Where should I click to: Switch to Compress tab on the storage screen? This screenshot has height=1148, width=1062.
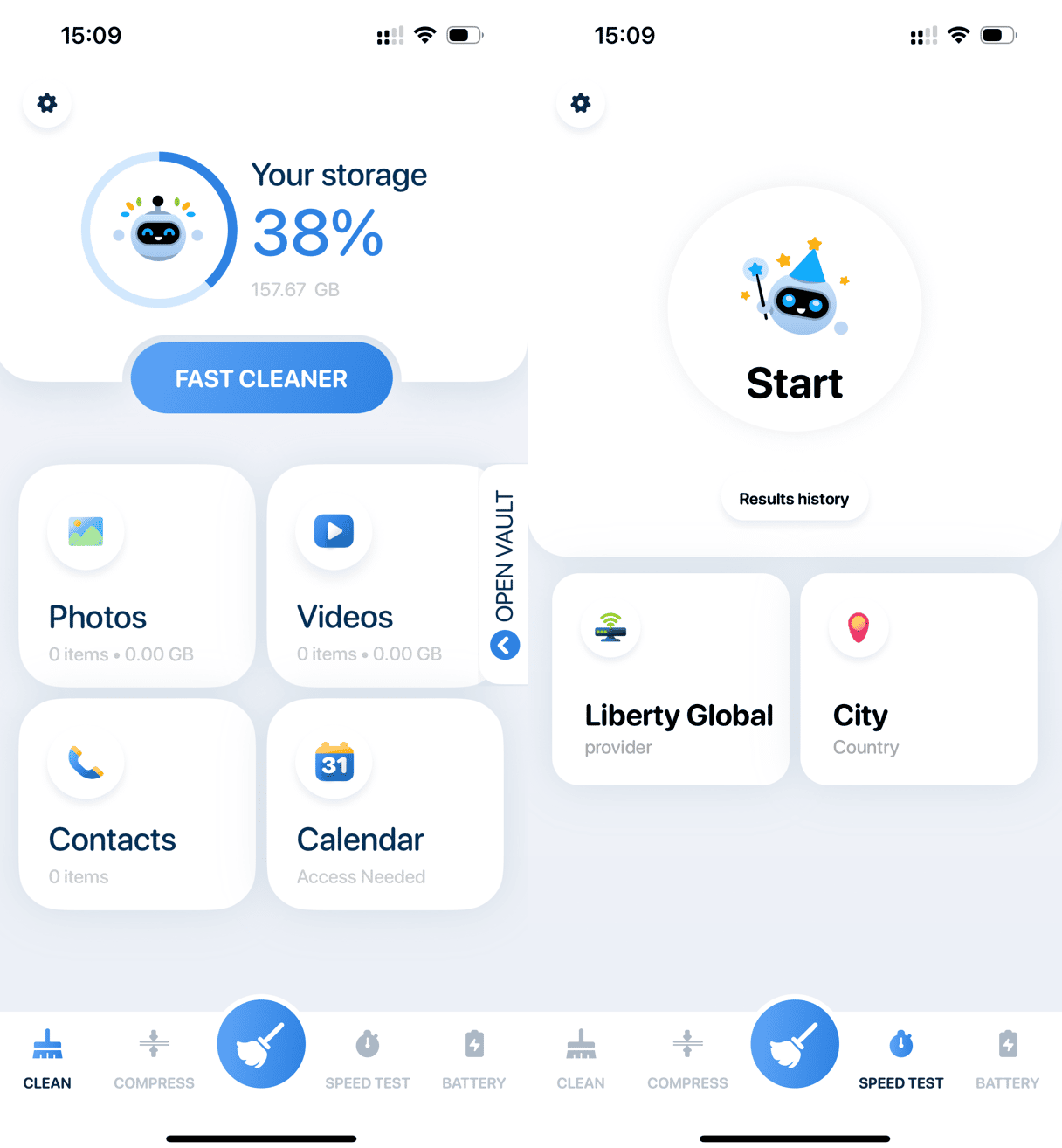tap(154, 1058)
